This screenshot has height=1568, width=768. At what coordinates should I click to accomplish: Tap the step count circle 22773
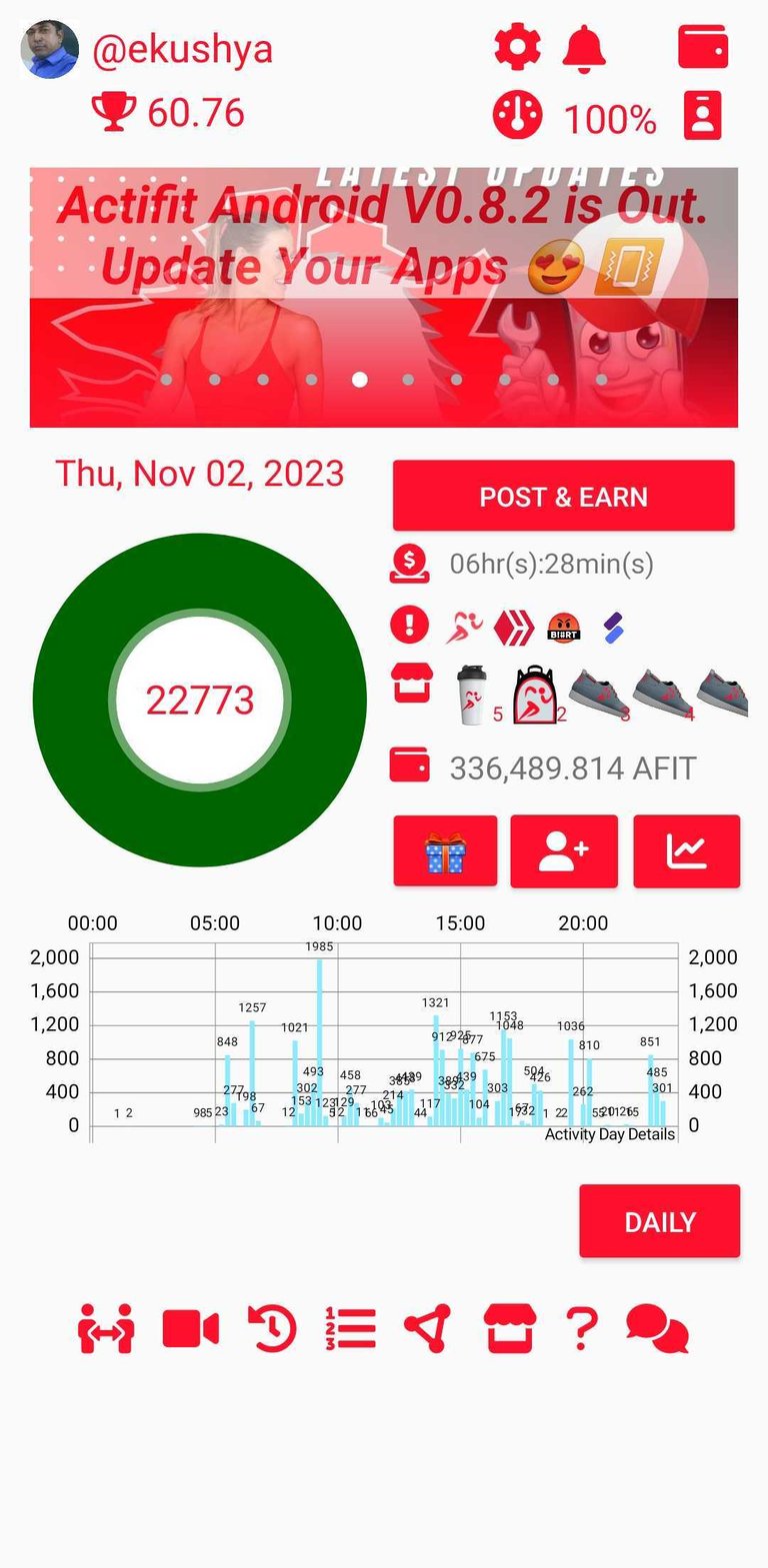(200, 700)
